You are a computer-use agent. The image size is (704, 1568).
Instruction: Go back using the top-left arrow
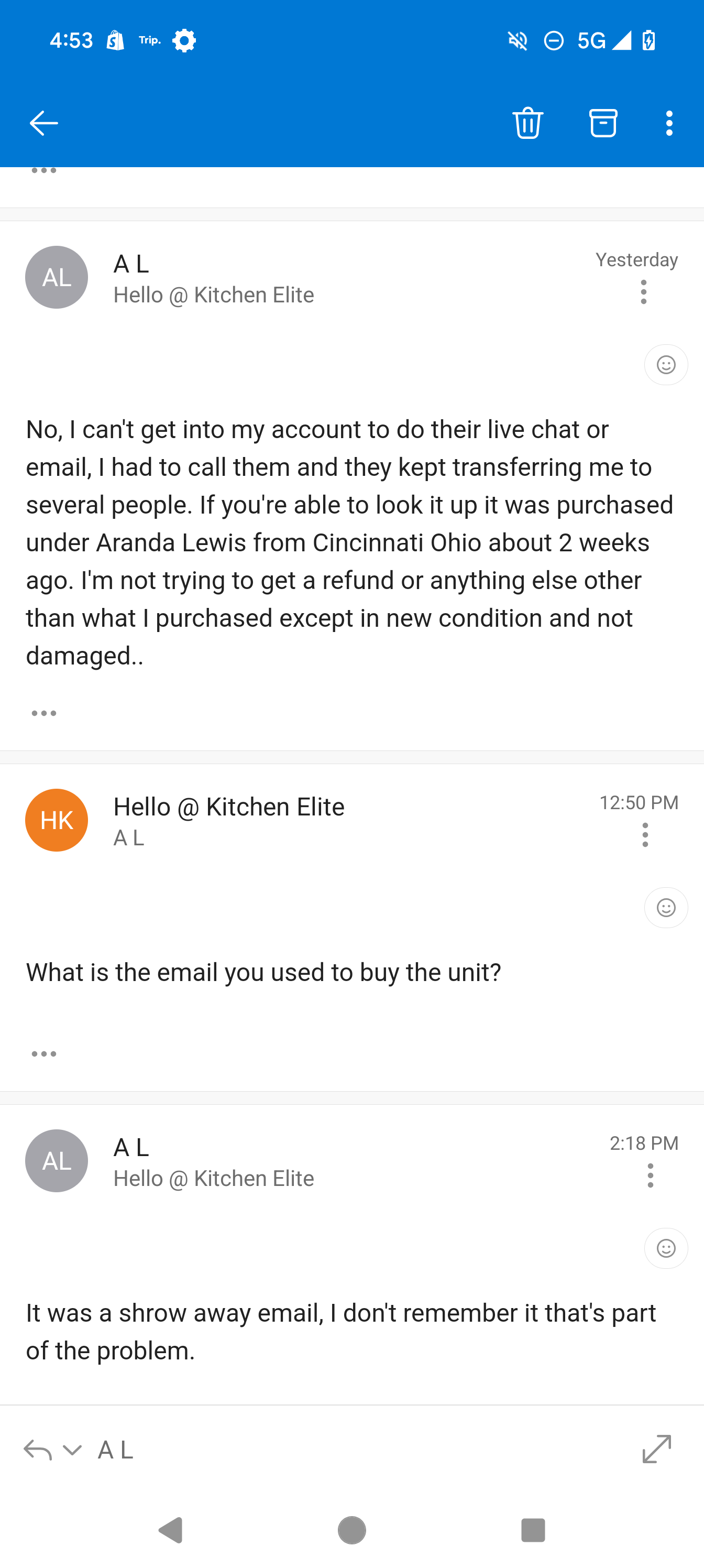(44, 124)
